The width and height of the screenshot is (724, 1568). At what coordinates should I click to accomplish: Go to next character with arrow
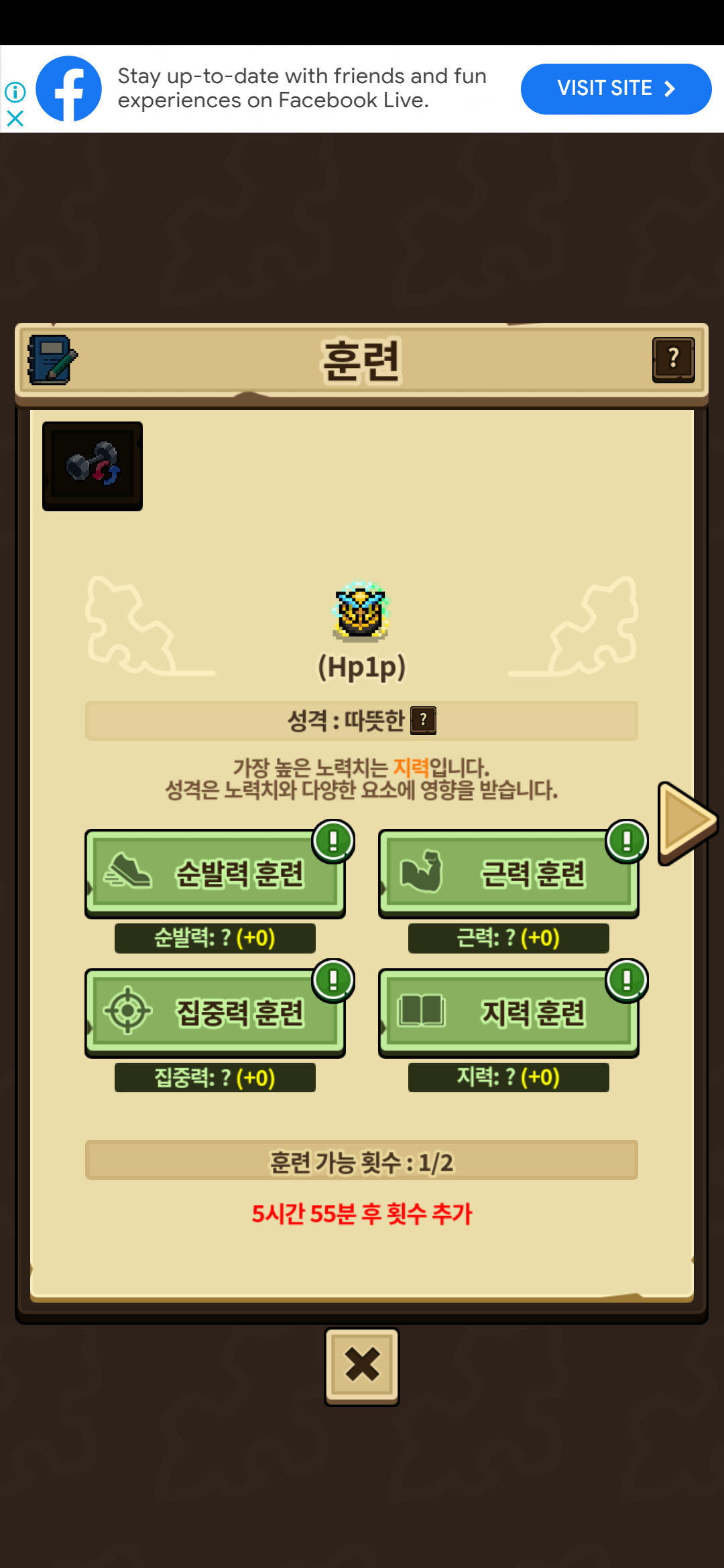pos(686,822)
